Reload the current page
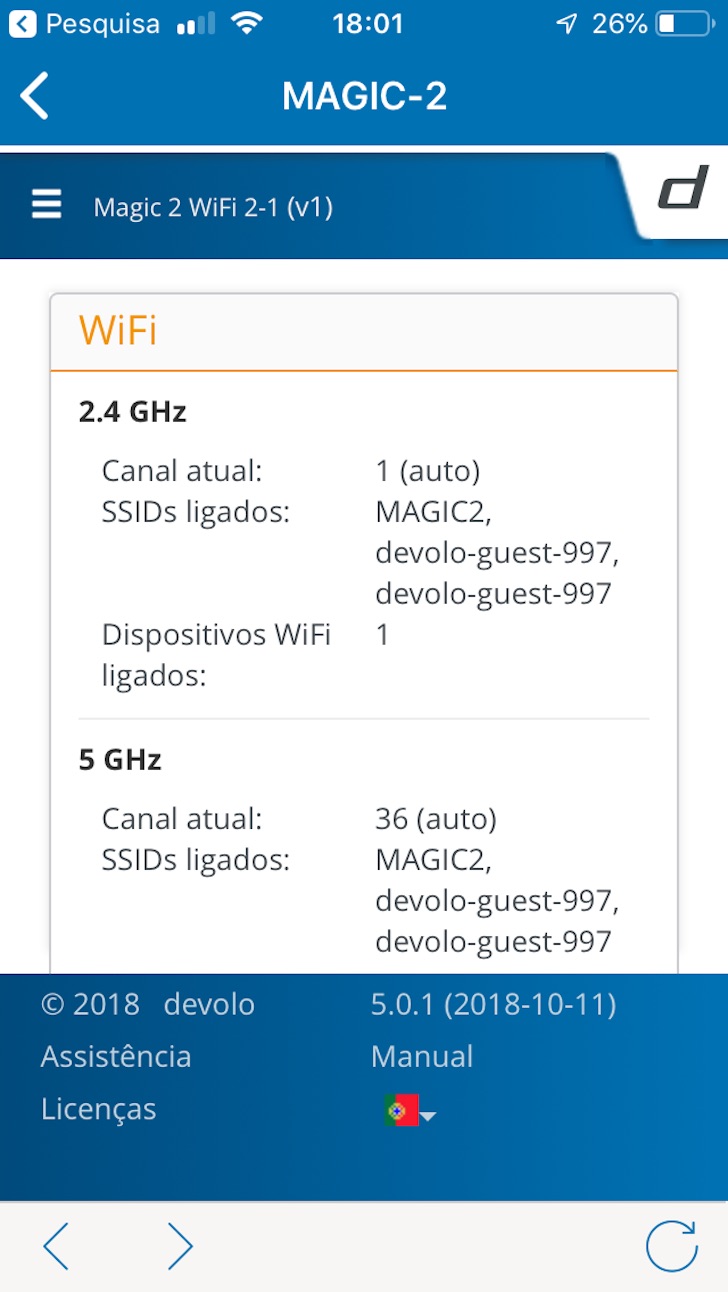The image size is (728, 1292). click(671, 1246)
